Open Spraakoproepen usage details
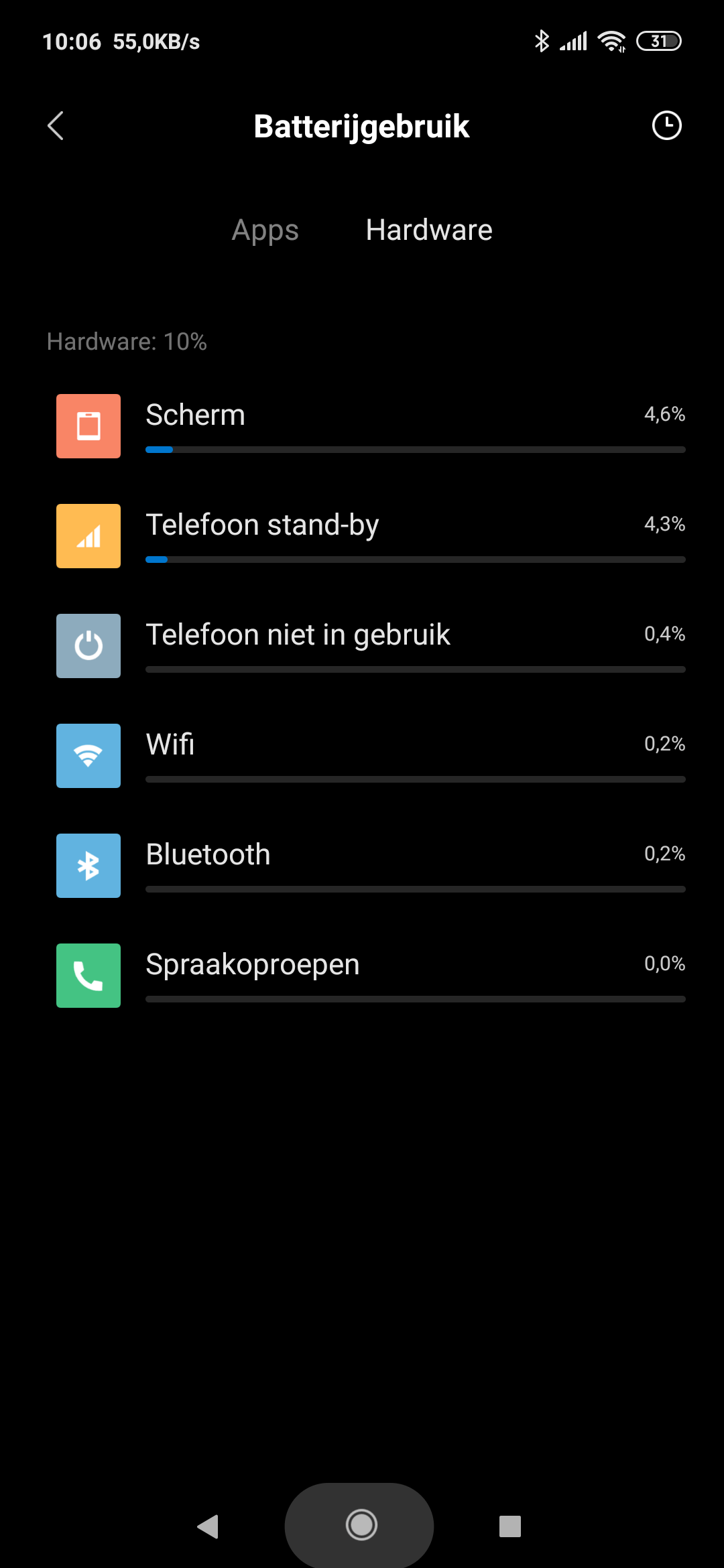Screen dimensions: 724x1568 pyautogui.click(x=370, y=976)
